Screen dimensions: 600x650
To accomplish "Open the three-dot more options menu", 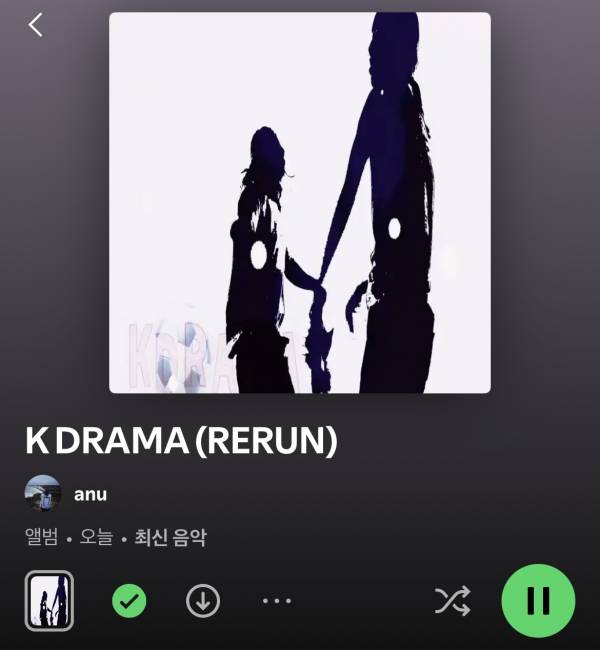I will [x=277, y=600].
